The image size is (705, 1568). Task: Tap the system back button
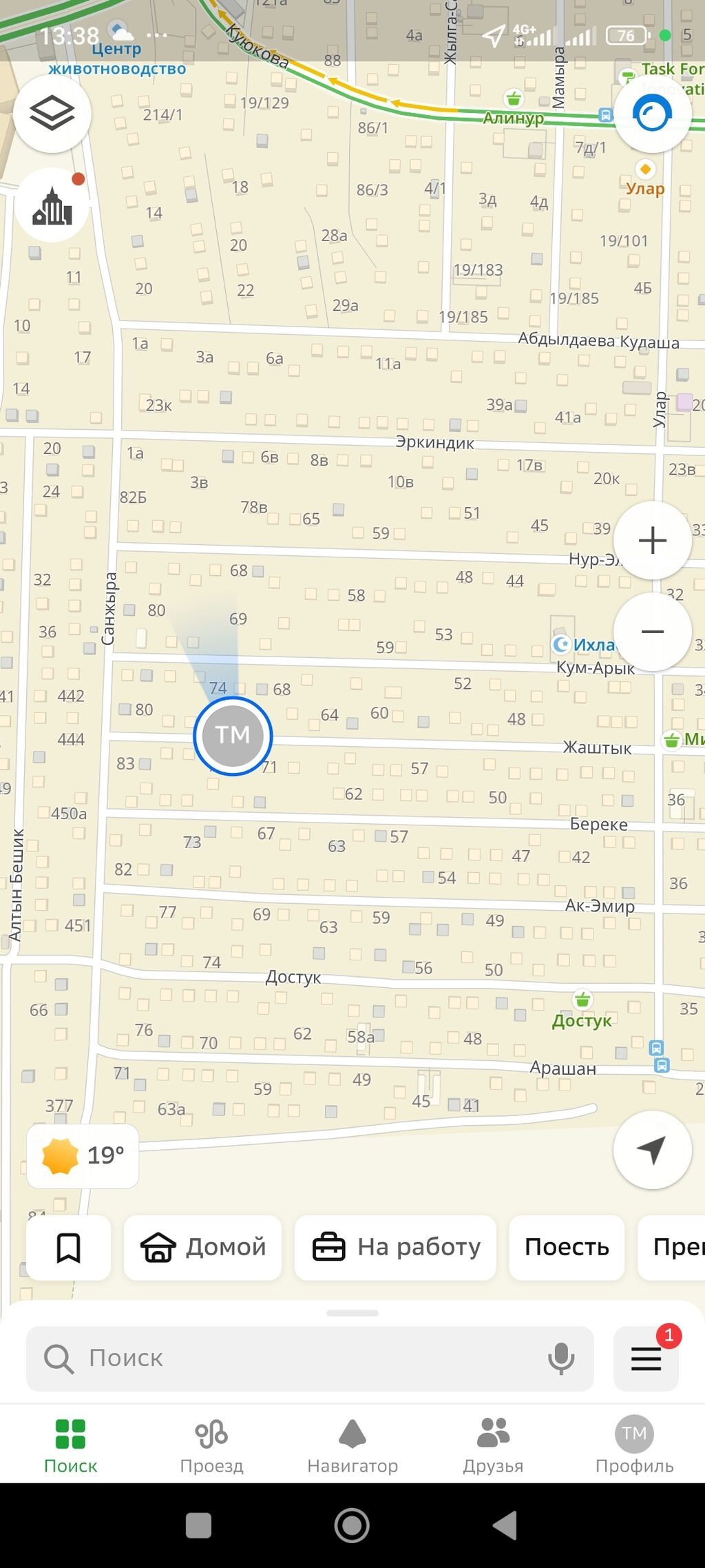[505, 1525]
